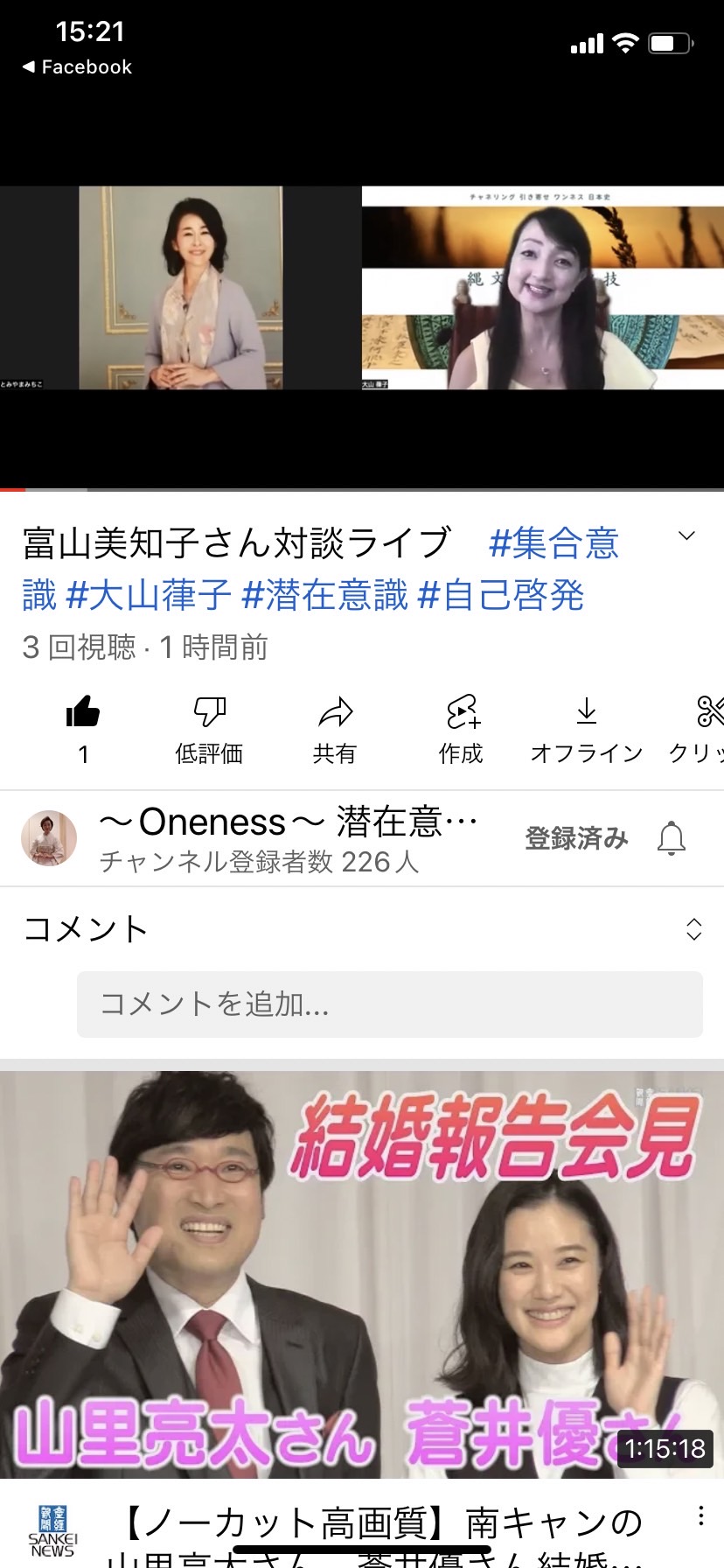This screenshot has width=724, height=1568.
Task: Open the #大山葎子 hashtag
Action: [x=149, y=595]
